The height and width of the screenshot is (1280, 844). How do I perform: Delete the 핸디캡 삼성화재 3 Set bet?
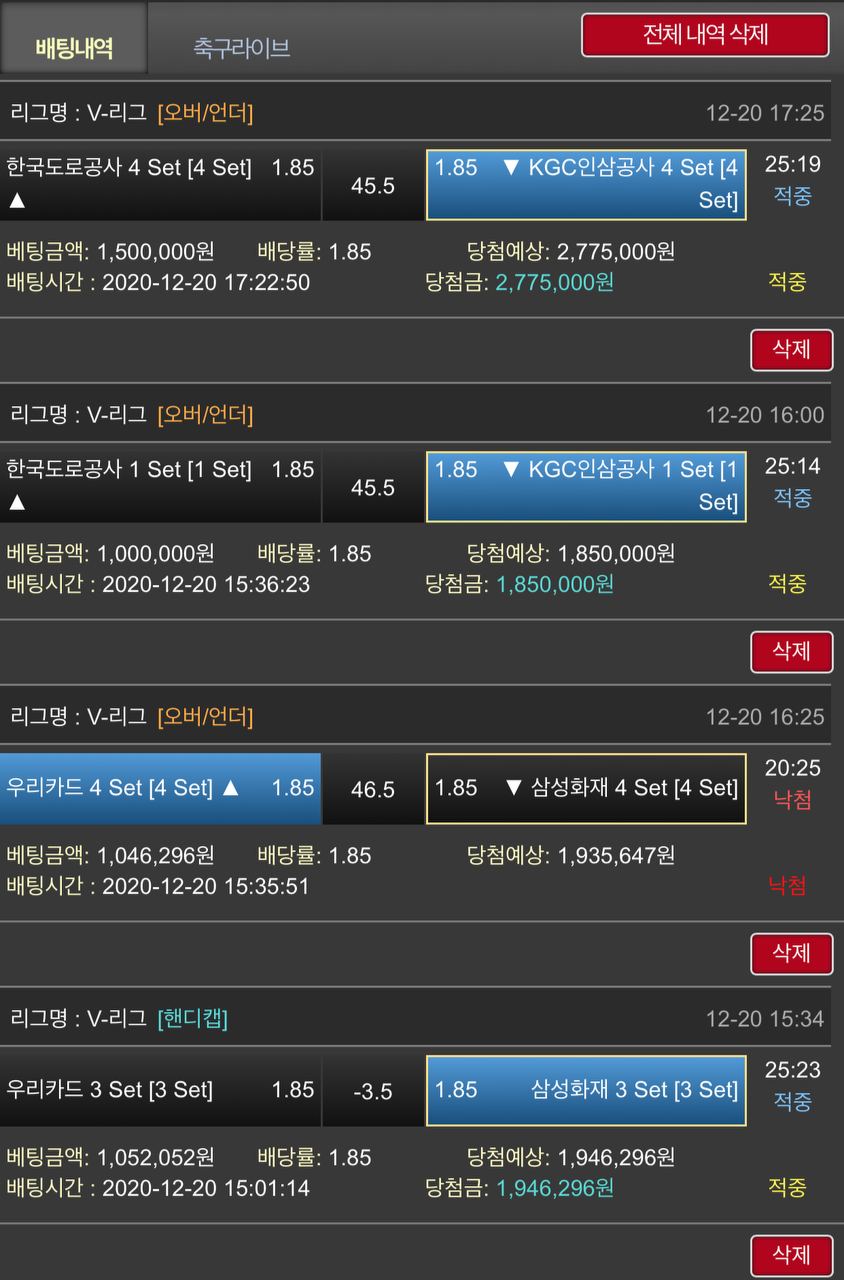tap(791, 1256)
